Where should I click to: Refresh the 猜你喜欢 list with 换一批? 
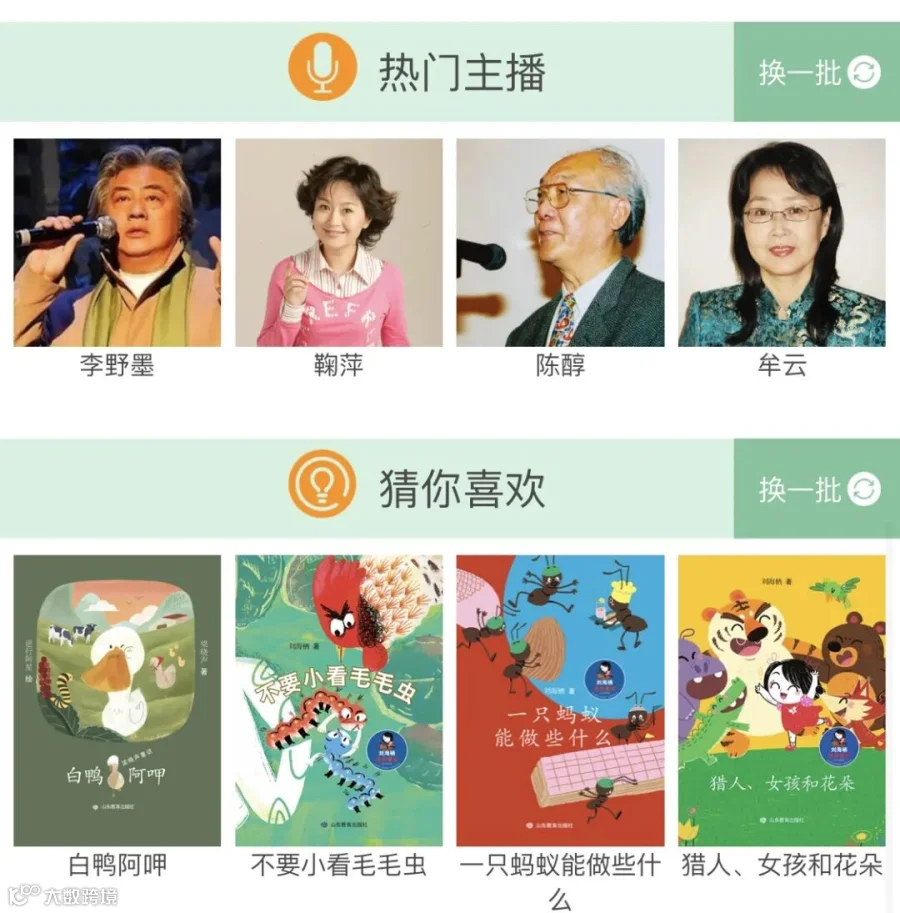coord(817,489)
